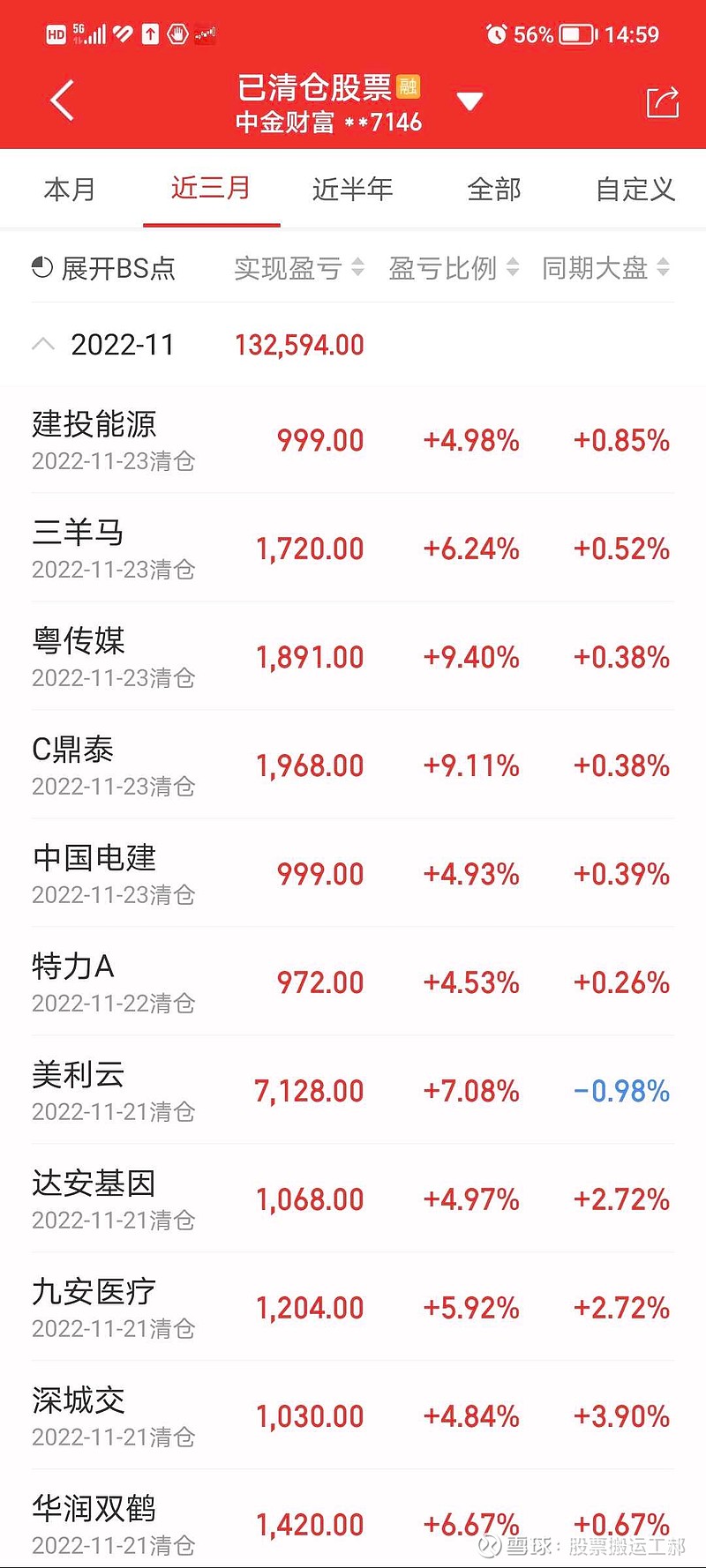Go back using the top-left arrow
This screenshot has height=1568, width=706.
(62, 101)
